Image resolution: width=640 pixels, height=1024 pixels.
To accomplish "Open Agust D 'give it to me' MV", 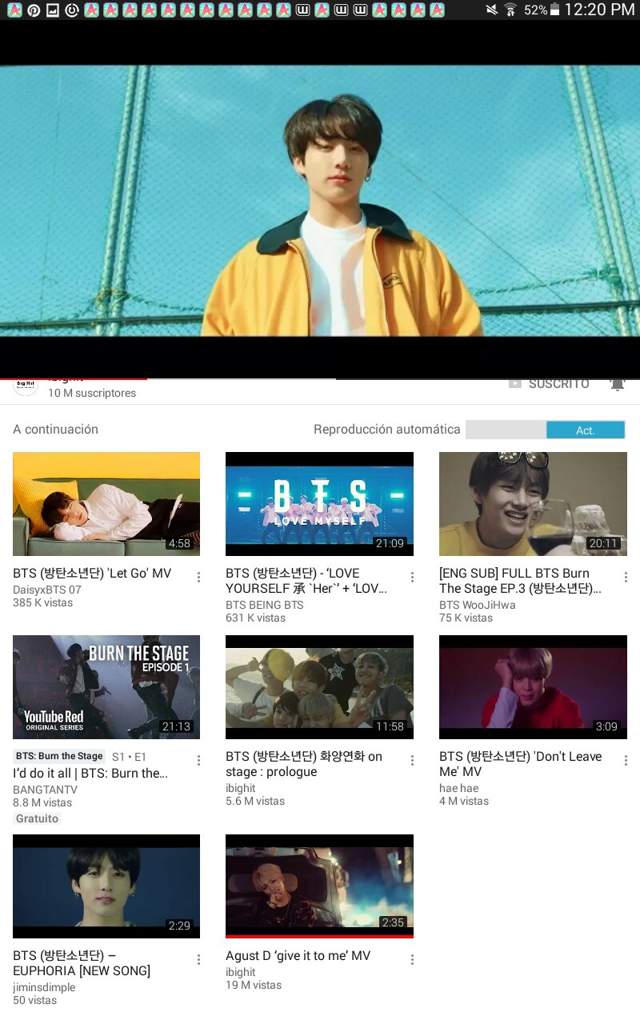I will 319,886.
